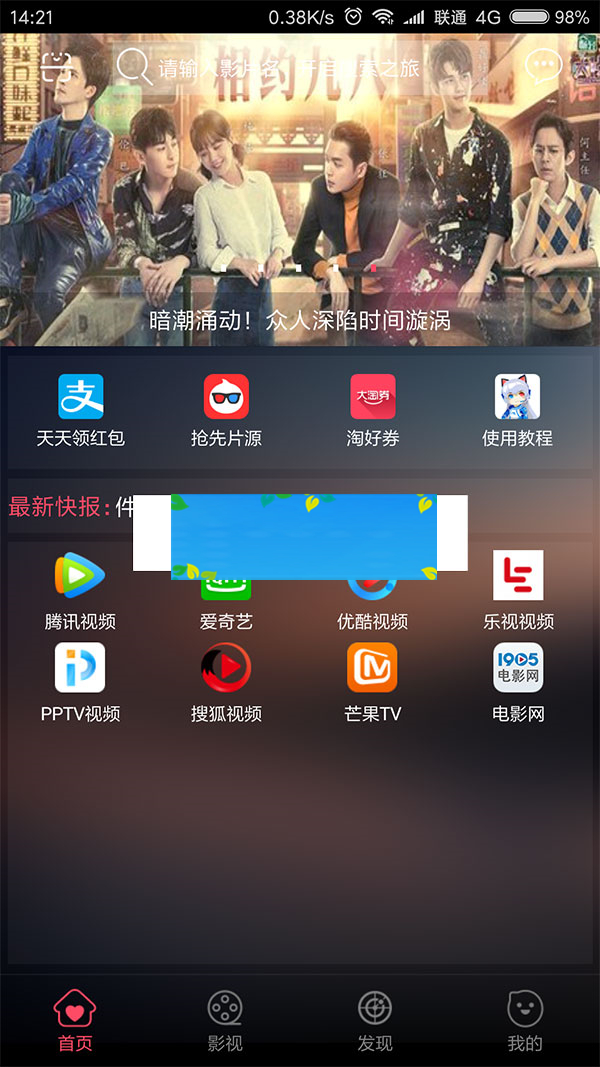Switch to the 首页 tab
This screenshot has width=600, height=1067.
pos(75,1020)
